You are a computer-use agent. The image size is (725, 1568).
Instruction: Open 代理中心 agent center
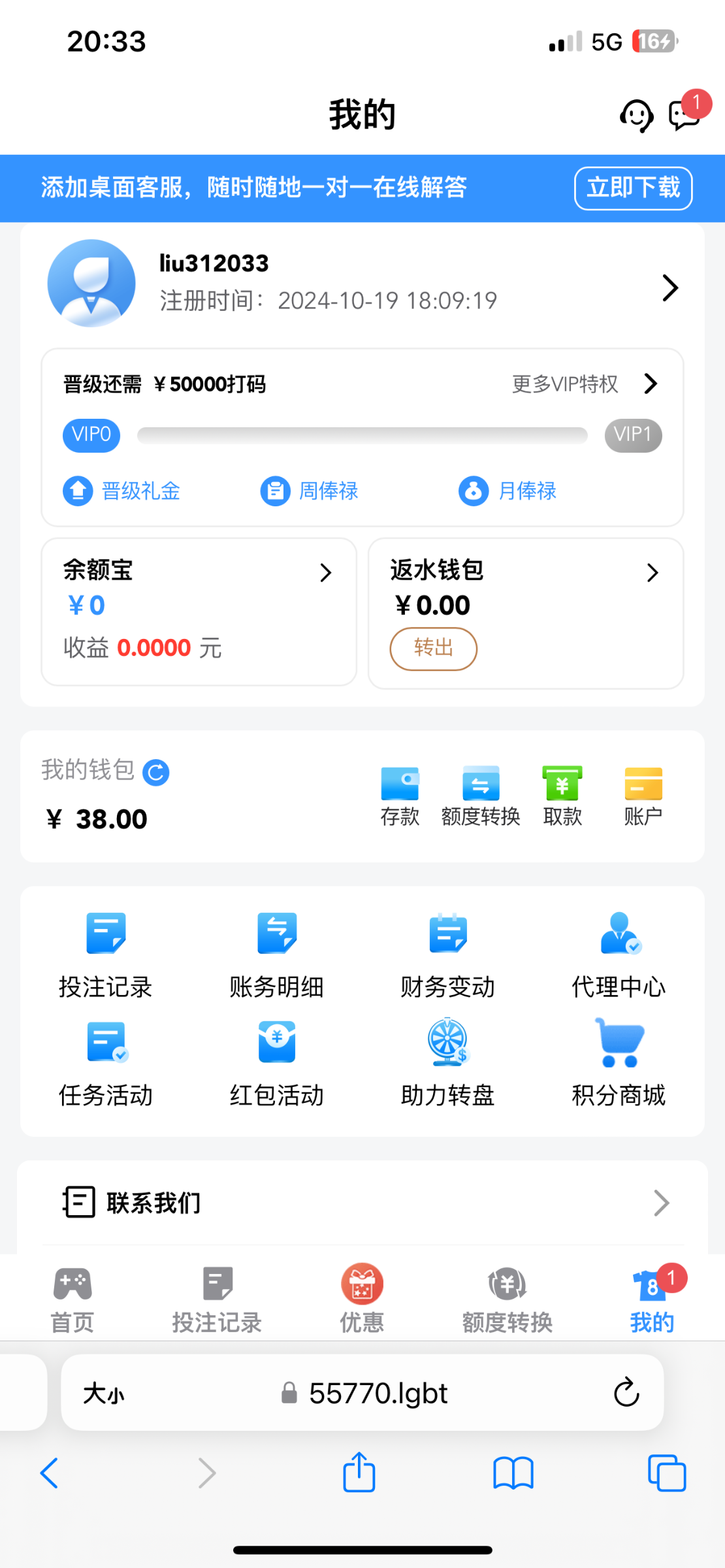click(x=619, y=956)
